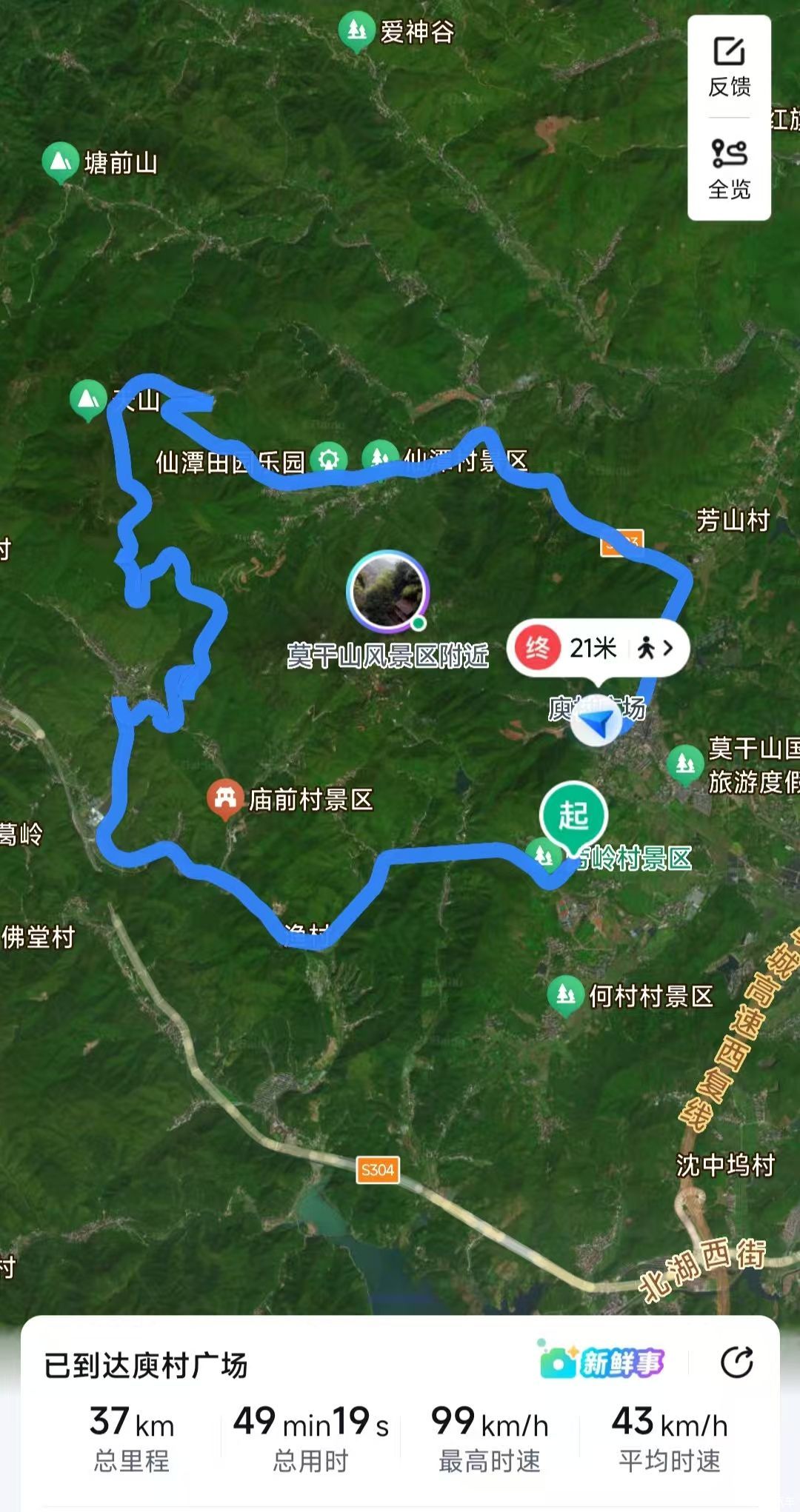Select the 庙前村景区 map marker
The height and width of the screenshot is (1512, 800).
[x=225, y=798]
